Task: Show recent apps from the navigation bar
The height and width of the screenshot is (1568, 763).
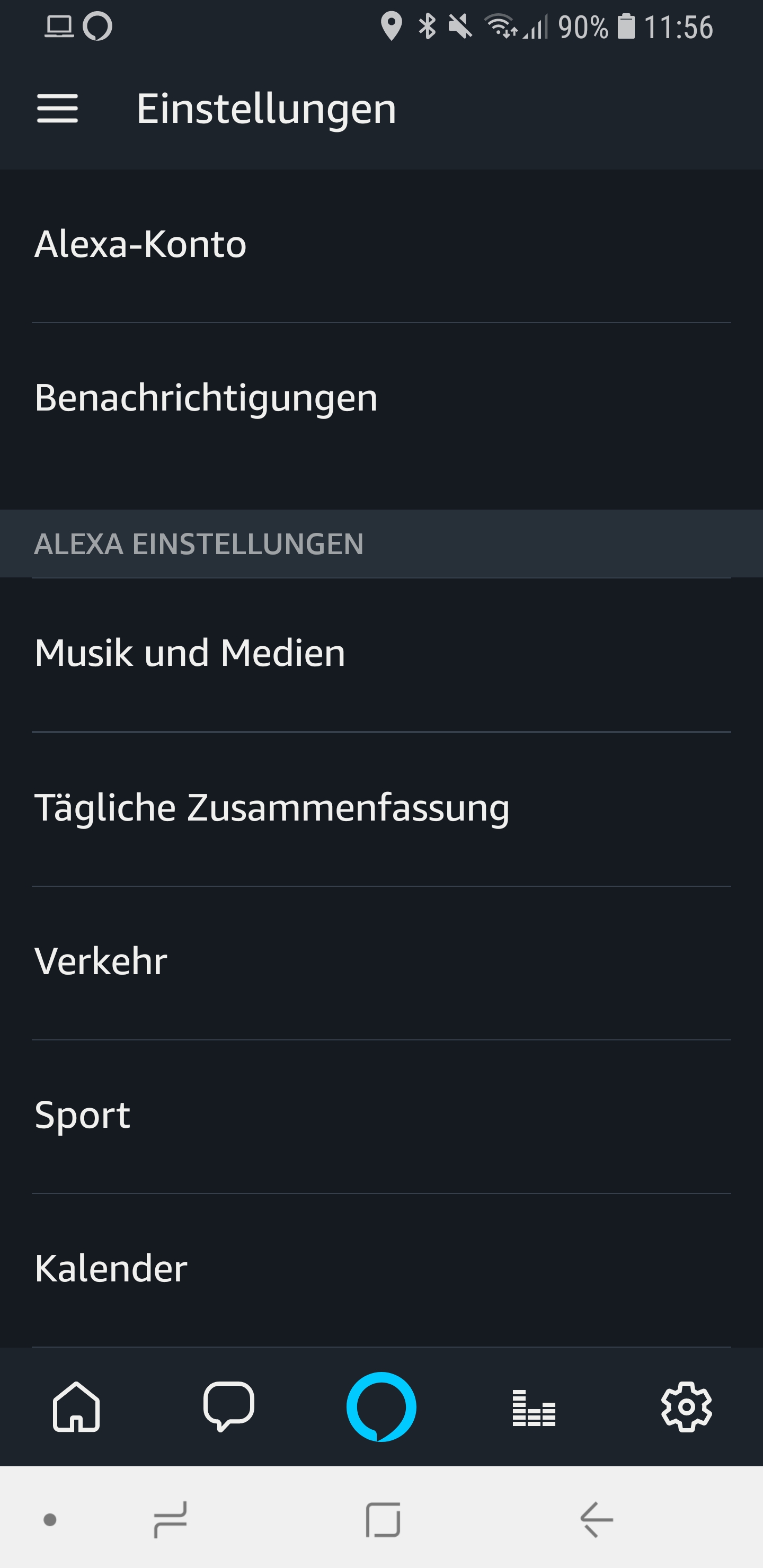Action: pyautogui.click(x=170, y=1519)
